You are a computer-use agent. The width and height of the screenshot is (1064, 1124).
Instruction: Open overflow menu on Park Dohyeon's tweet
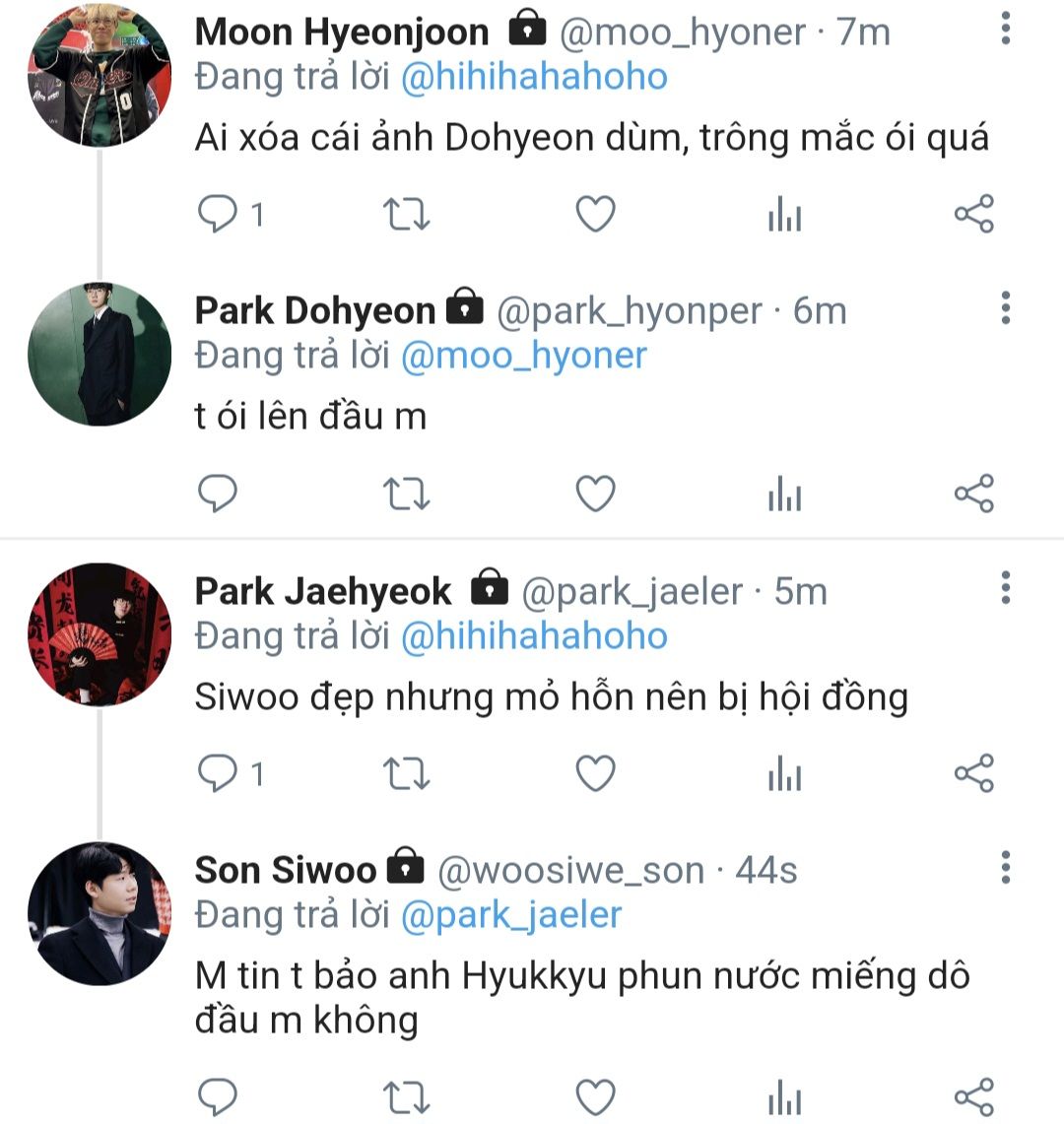[x=1005, y=308]
